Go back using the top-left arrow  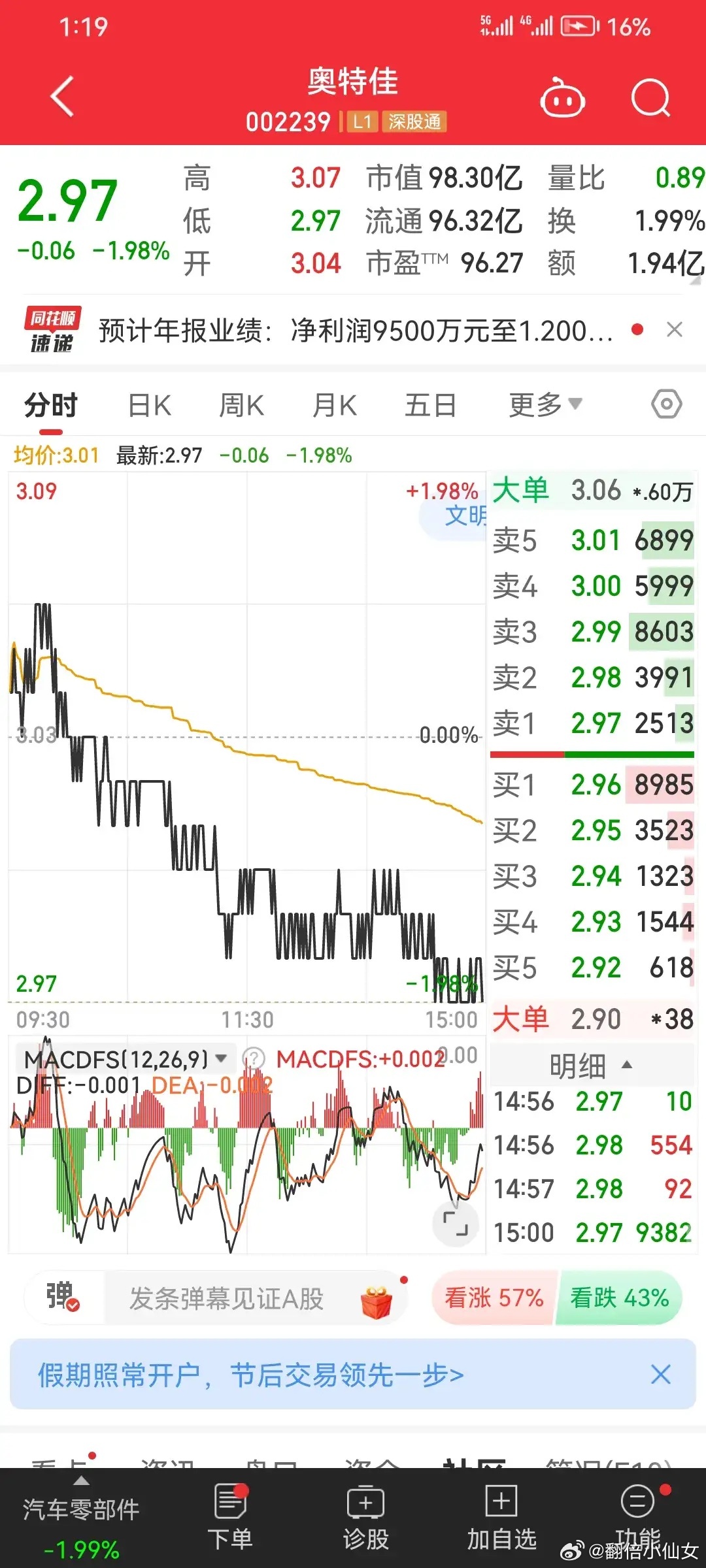tap(62, 97)
